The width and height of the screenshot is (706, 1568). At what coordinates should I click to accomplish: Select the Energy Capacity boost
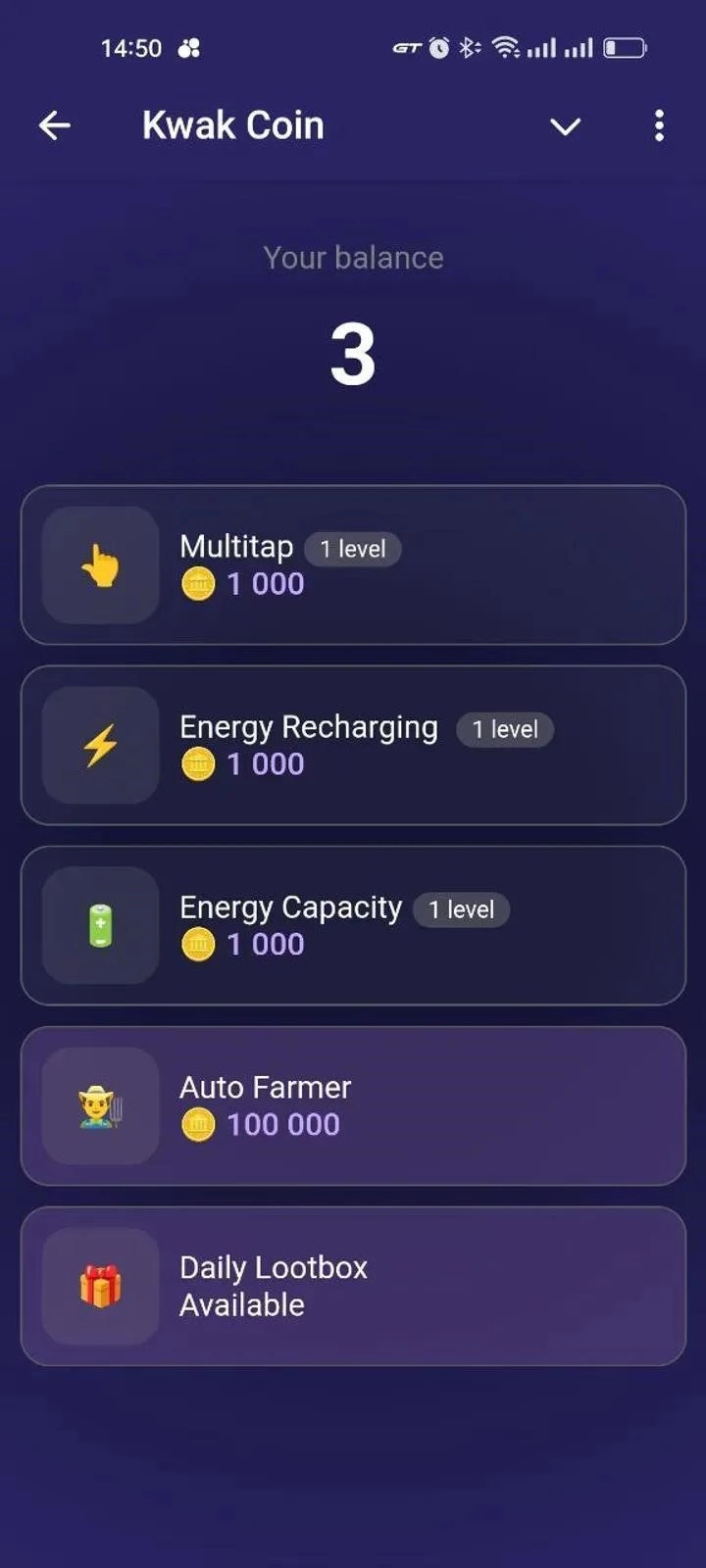pos(353,926)
